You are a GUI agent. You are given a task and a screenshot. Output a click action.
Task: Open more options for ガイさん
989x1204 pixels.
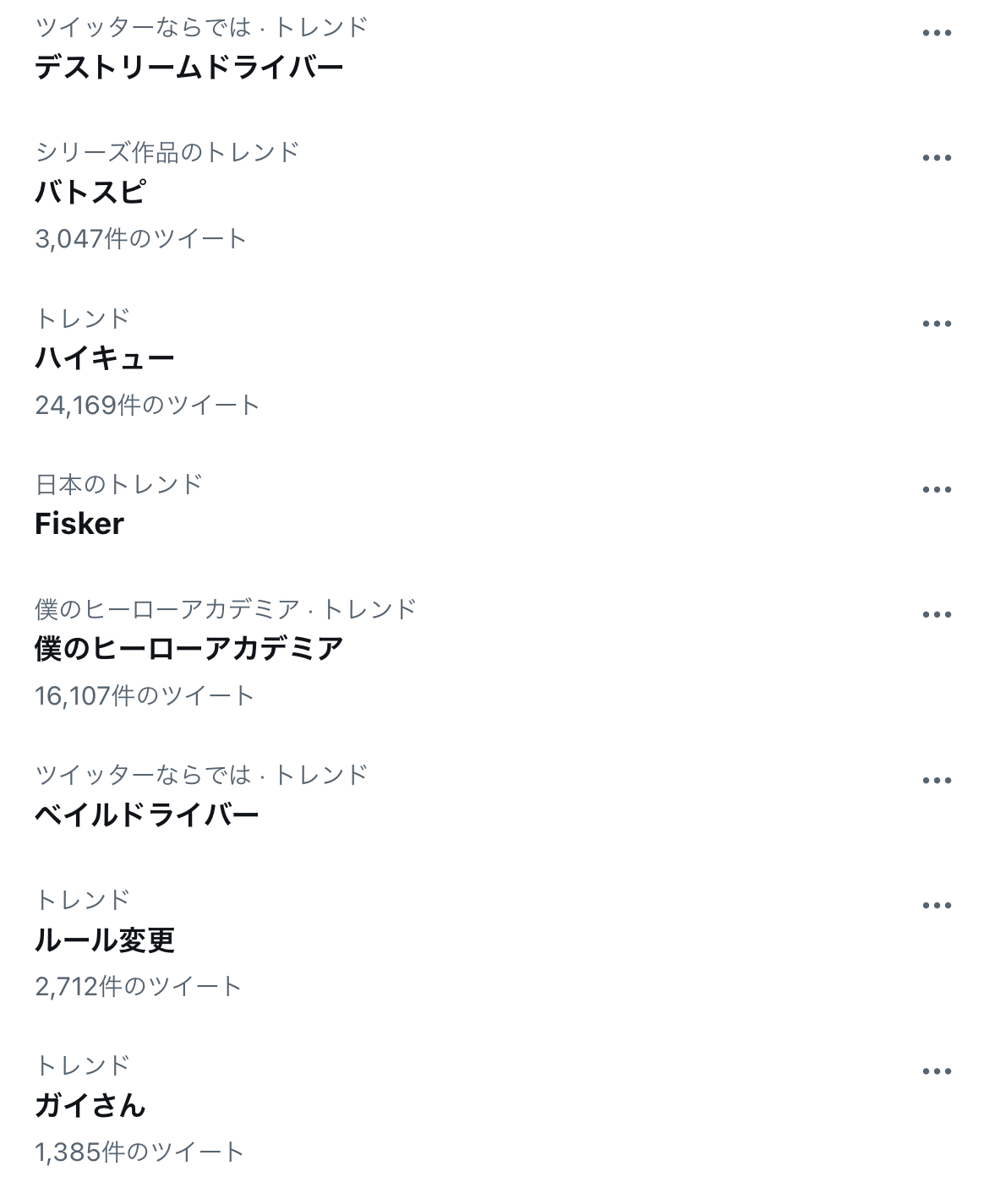click(x=937, y=1071)
